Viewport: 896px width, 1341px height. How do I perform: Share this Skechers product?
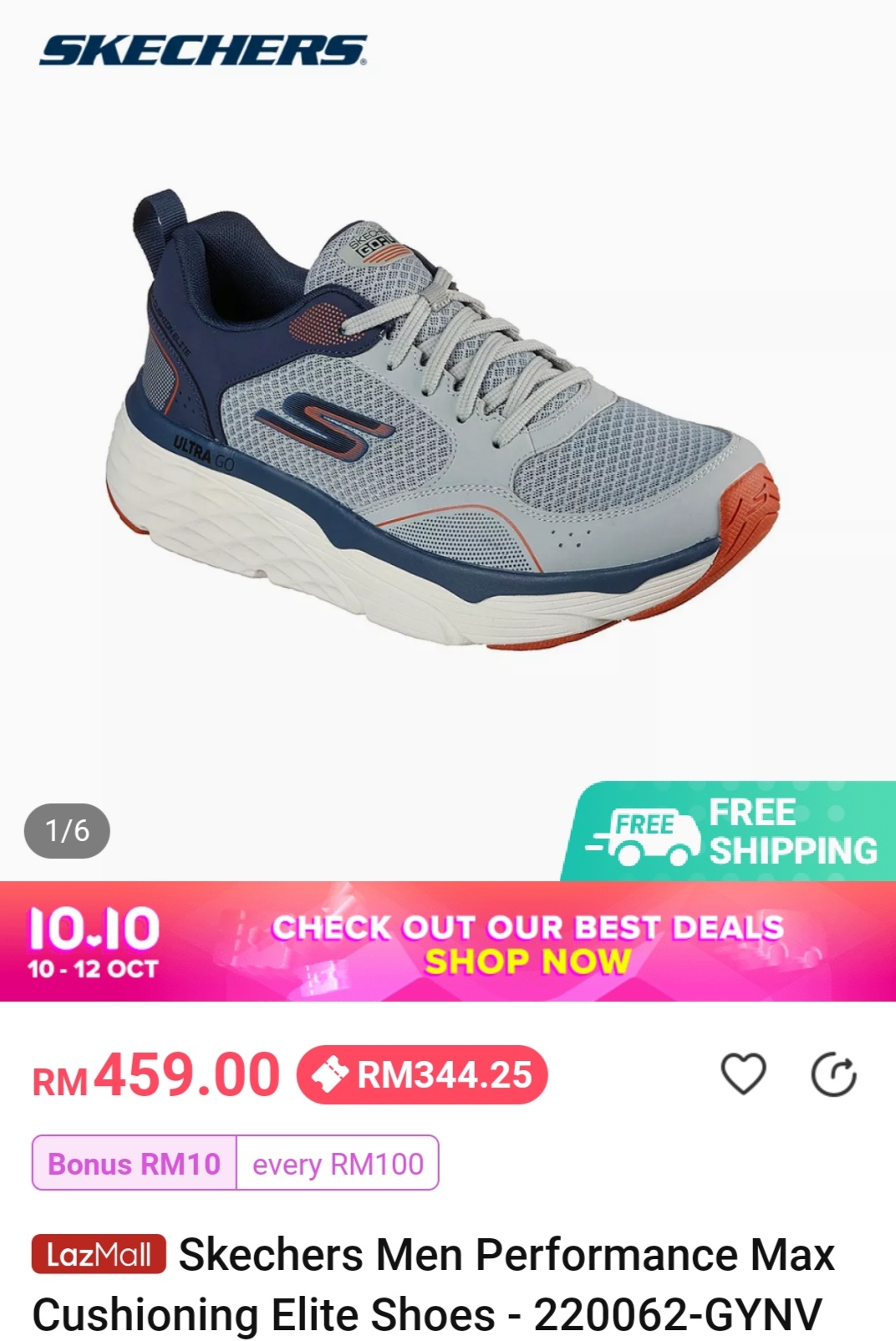834,1075
